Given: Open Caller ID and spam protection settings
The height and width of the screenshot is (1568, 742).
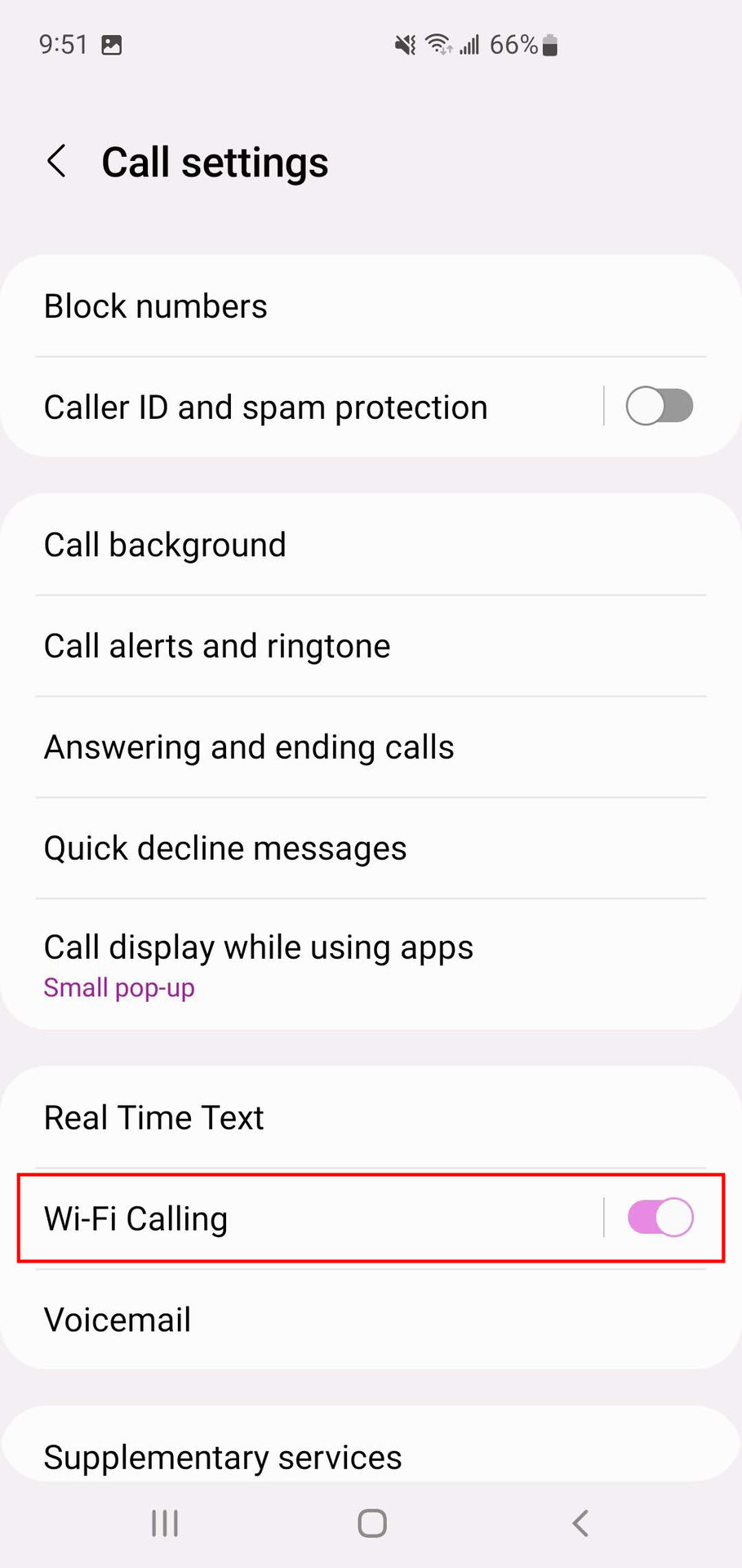Looking at the screenshot, I should (302, 407).
